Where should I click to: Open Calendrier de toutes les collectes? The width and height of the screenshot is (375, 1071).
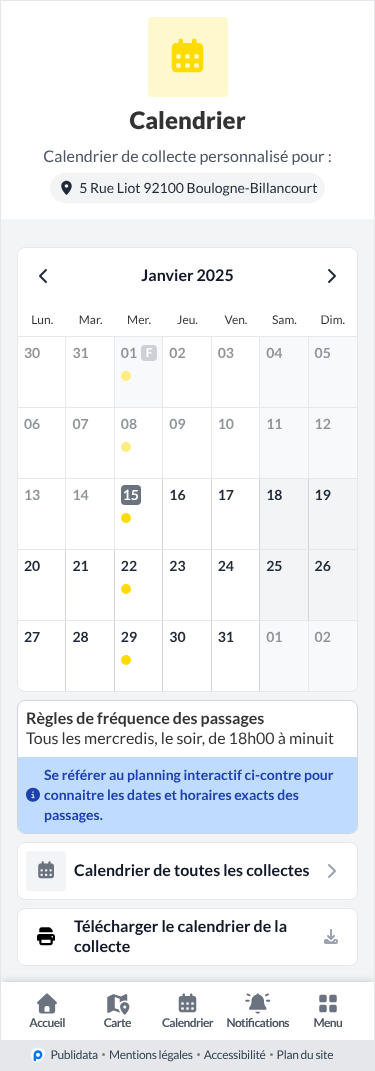point(187,871)
